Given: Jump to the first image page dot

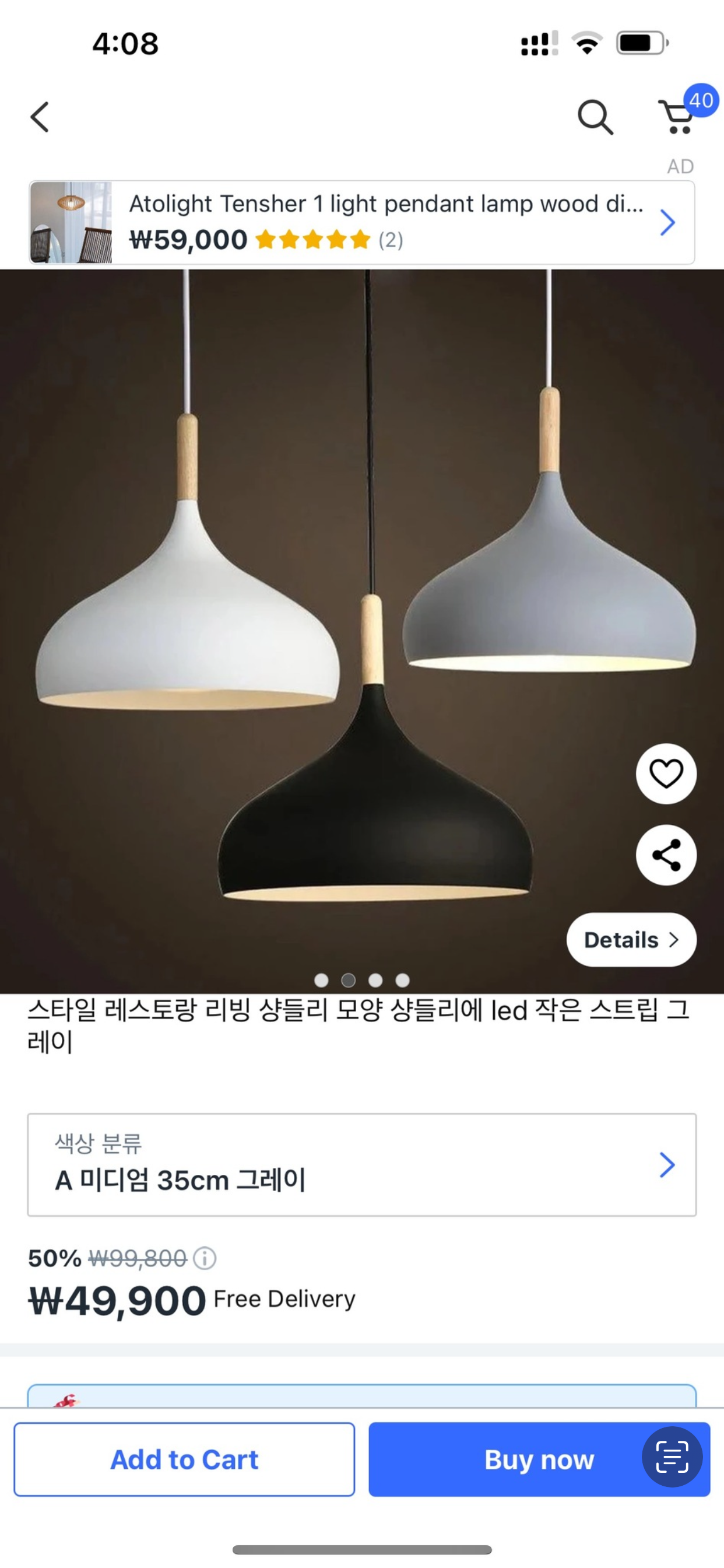Looking at the screenshot, I should pos(321,980).
